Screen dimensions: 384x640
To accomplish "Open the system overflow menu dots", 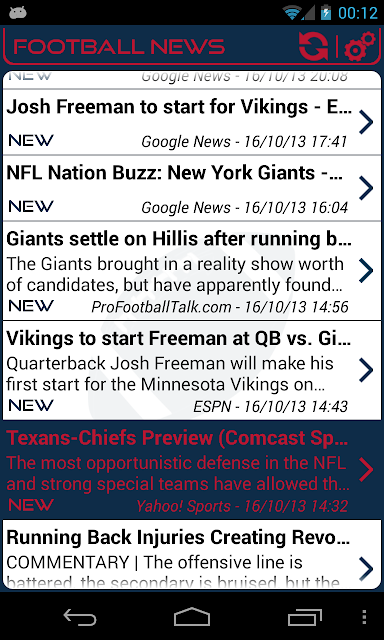I will tap(364, 617).
